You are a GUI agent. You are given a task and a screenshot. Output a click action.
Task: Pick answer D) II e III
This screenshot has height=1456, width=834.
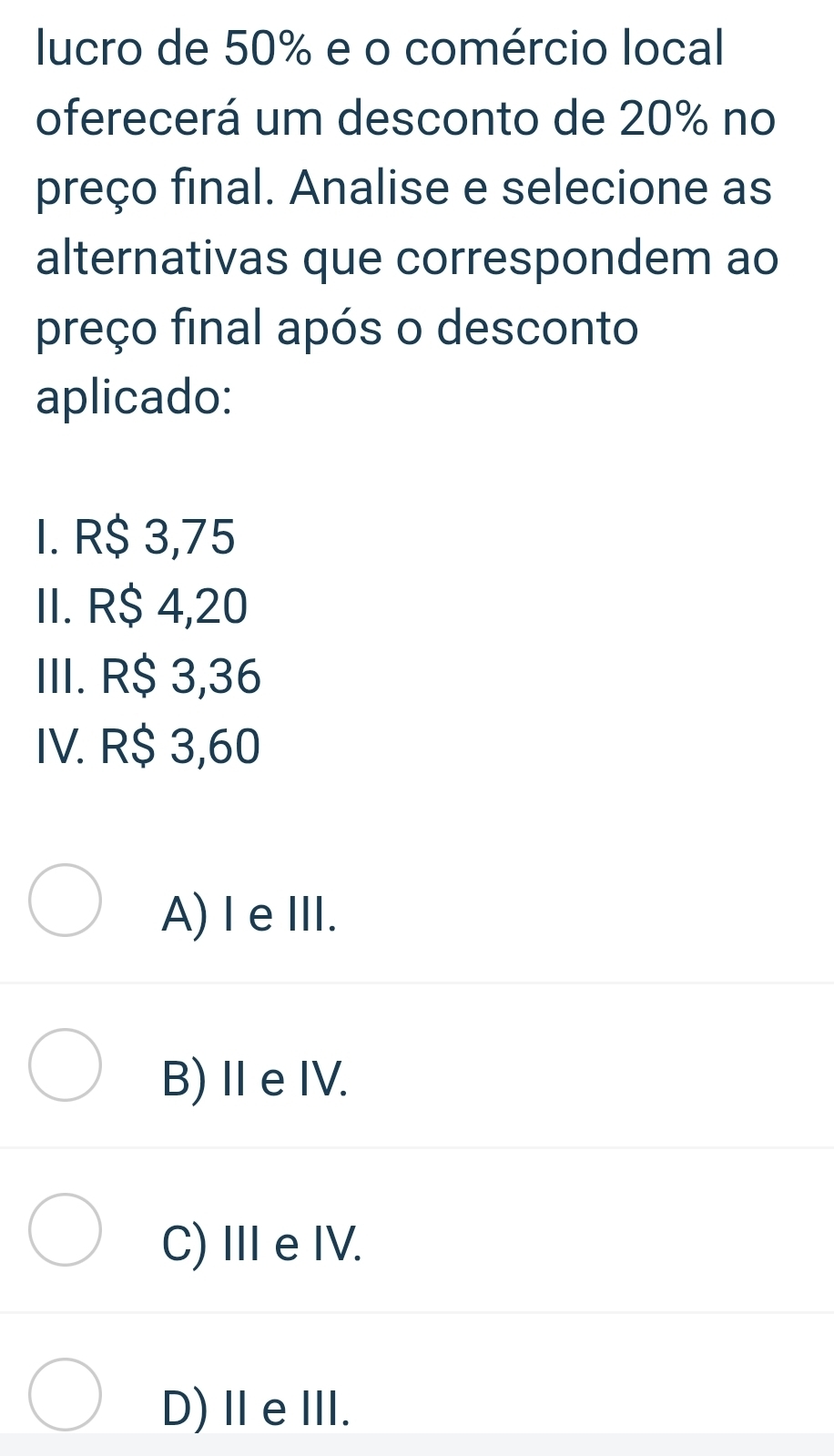coord(66,1393)
